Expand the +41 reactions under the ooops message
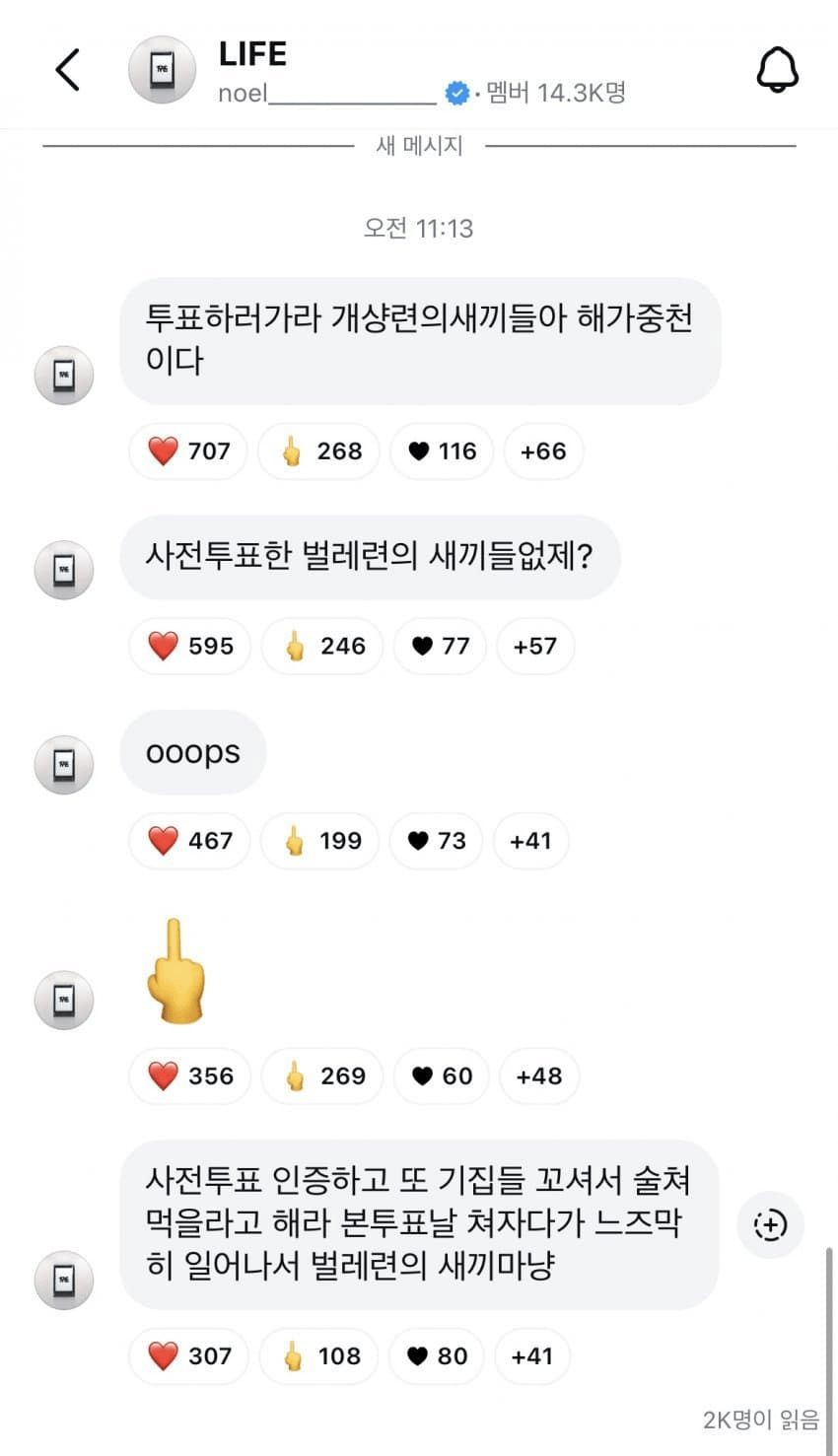Image resolution: width=838 pixels, height=1456 pixels. (530, 841)
